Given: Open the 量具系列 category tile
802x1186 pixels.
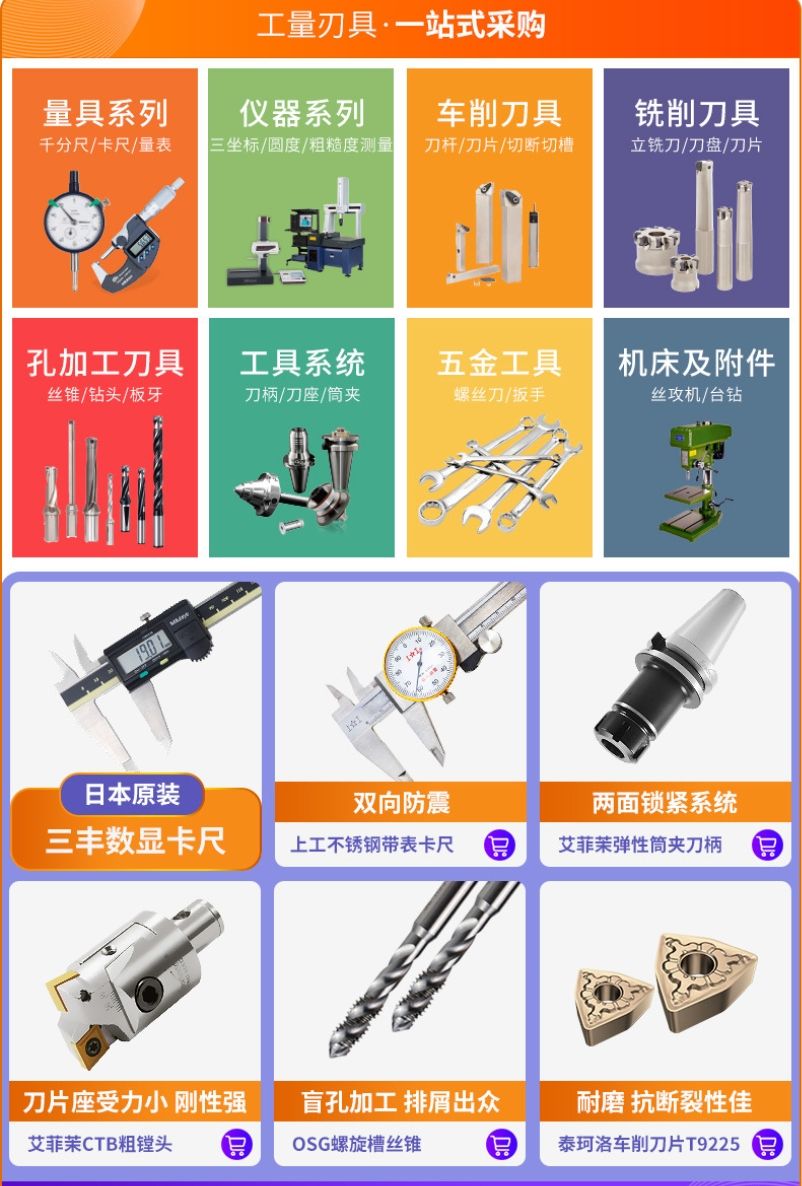Looking at the screenshot, I should 105,188.
